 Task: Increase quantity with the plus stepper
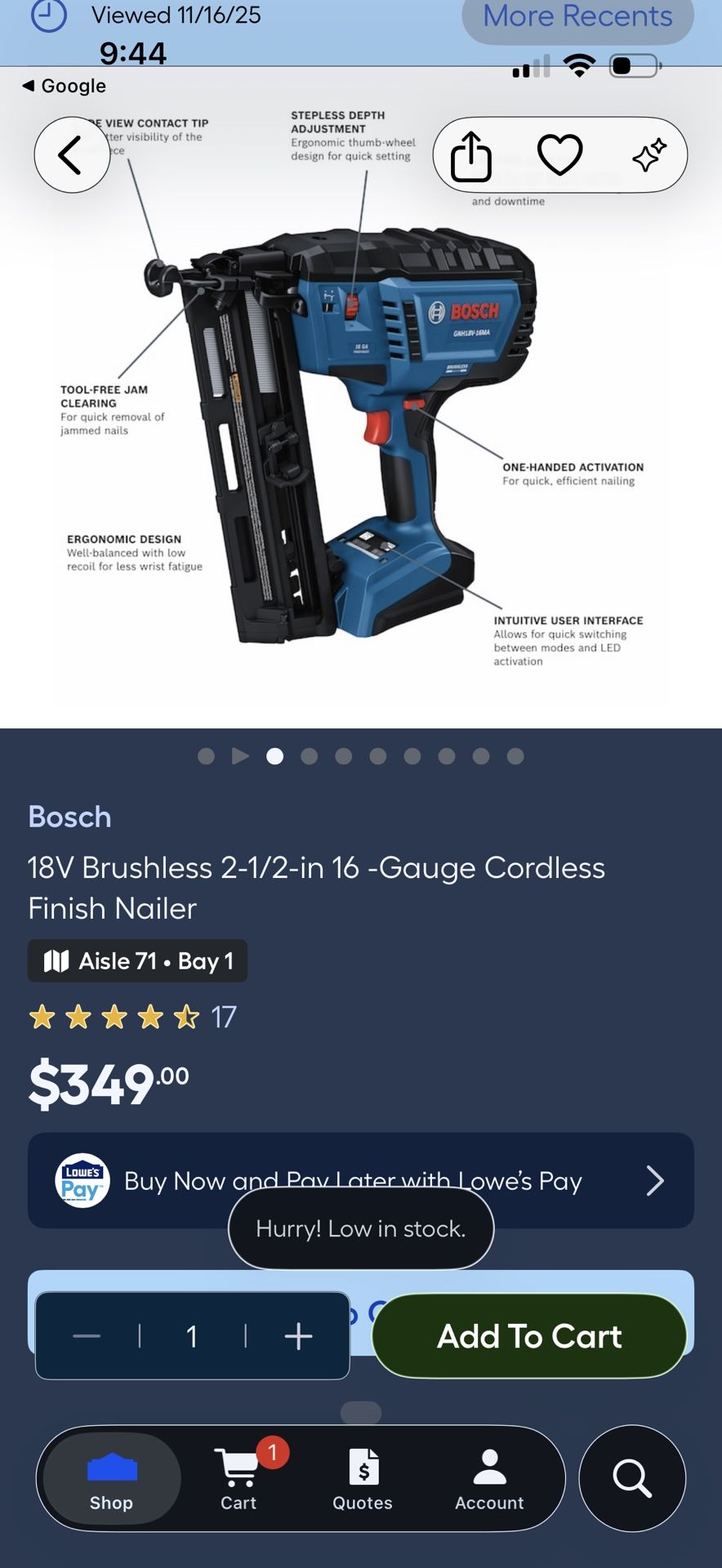(x=298, y=1336)
